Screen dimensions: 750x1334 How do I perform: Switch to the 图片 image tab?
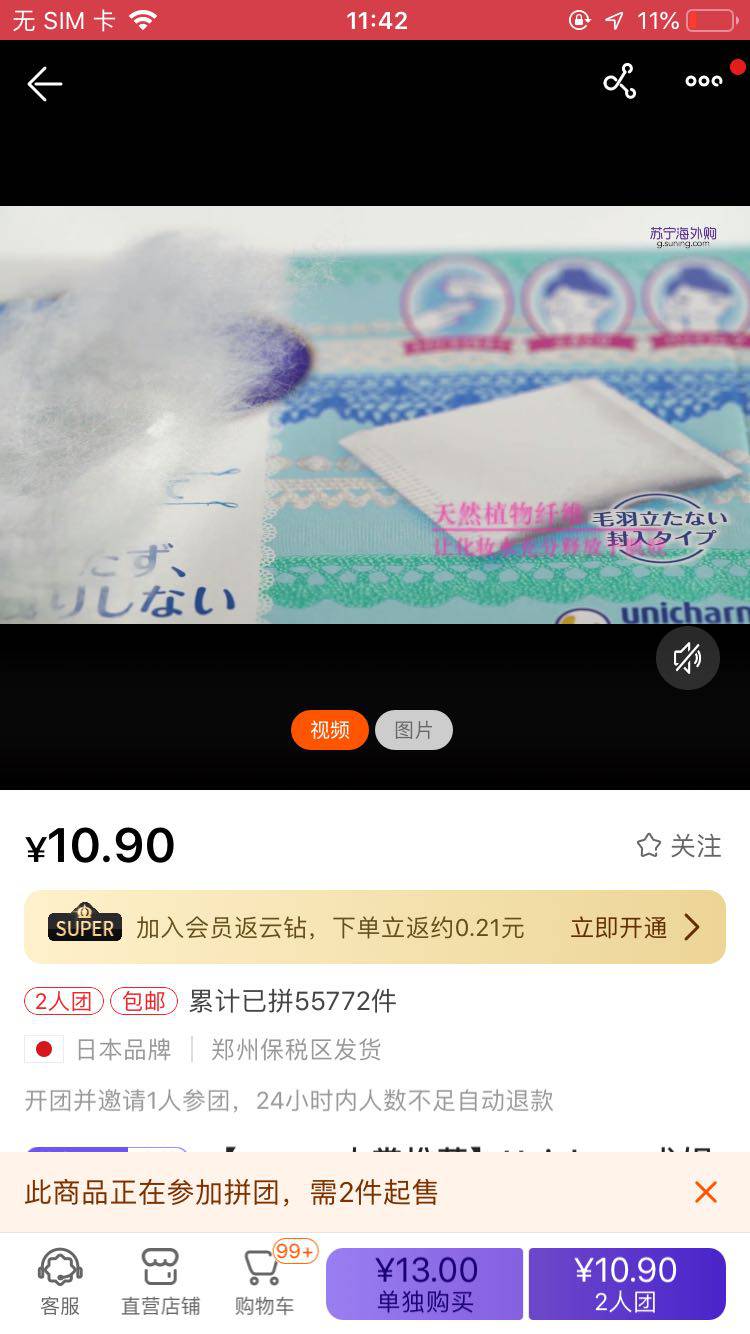[413, 730]
